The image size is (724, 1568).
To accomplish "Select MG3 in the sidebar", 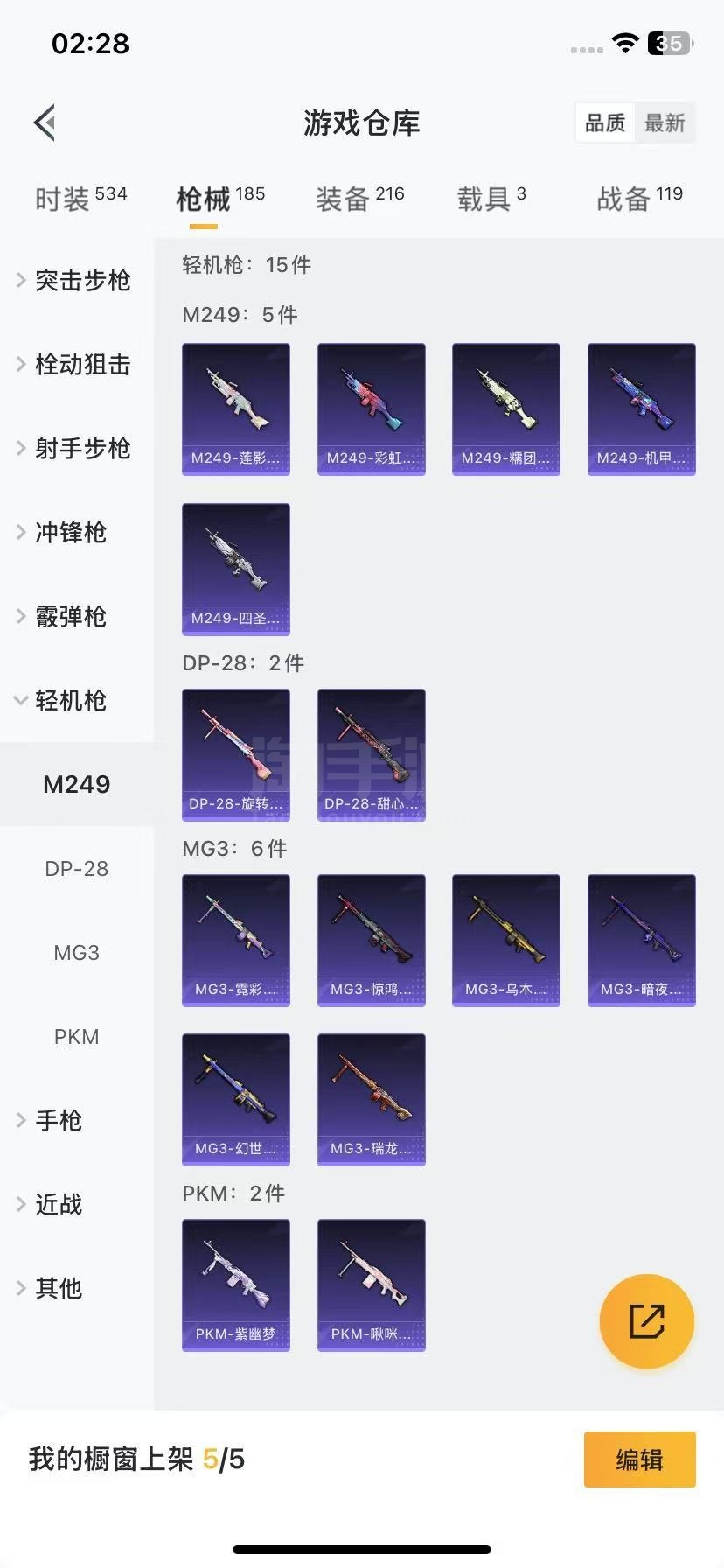I will tap(77, 952).
